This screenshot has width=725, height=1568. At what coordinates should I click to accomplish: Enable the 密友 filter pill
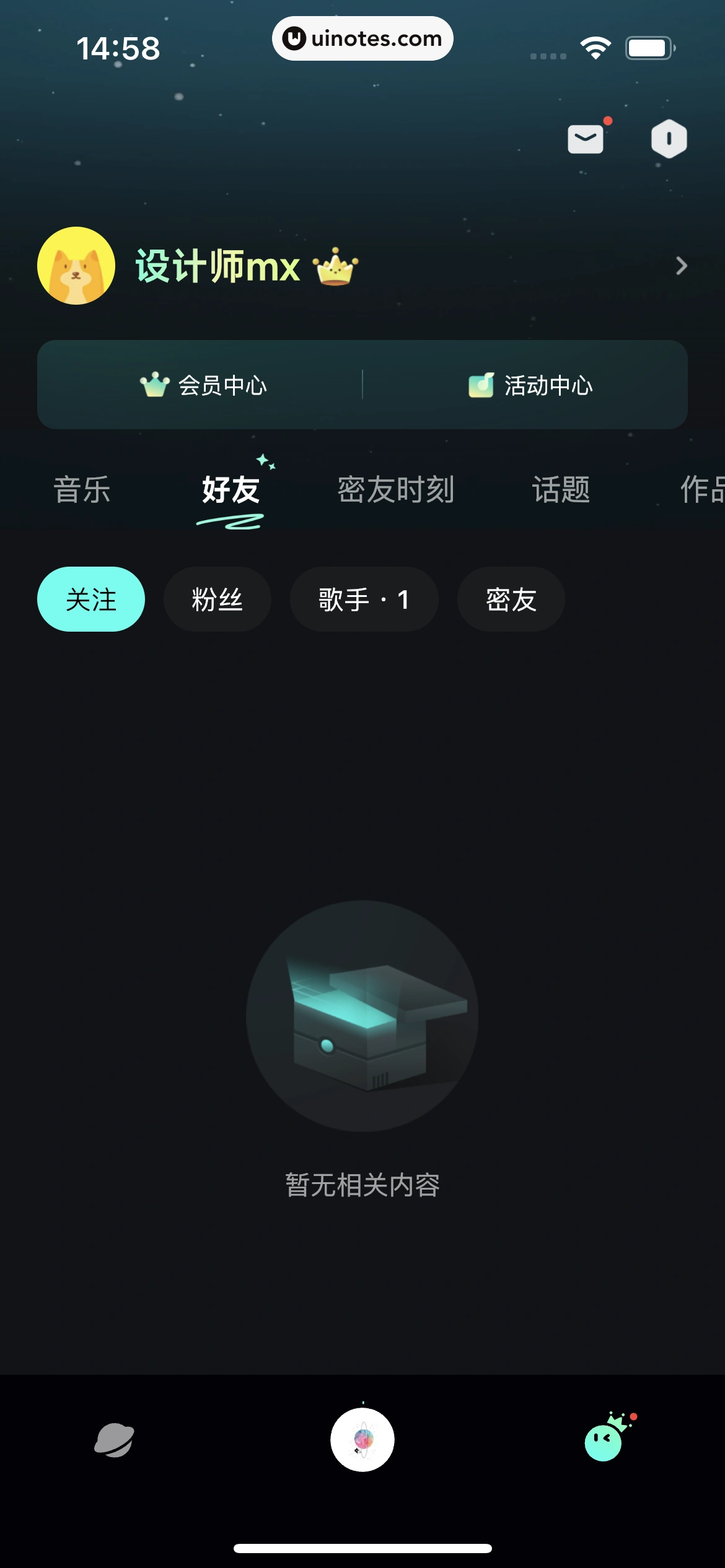[x=511, y=598]
